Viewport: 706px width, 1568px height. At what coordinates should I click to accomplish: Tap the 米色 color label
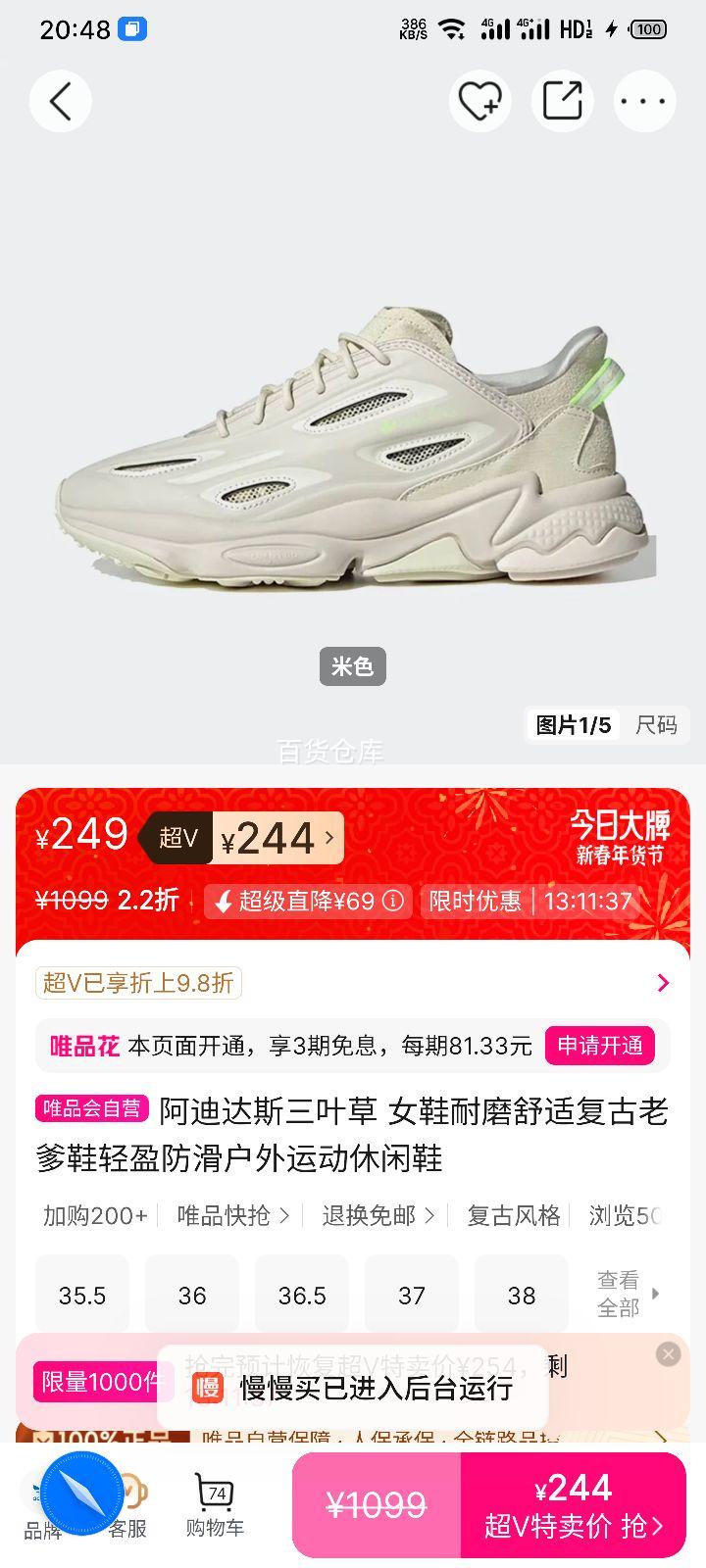[353, 665]
